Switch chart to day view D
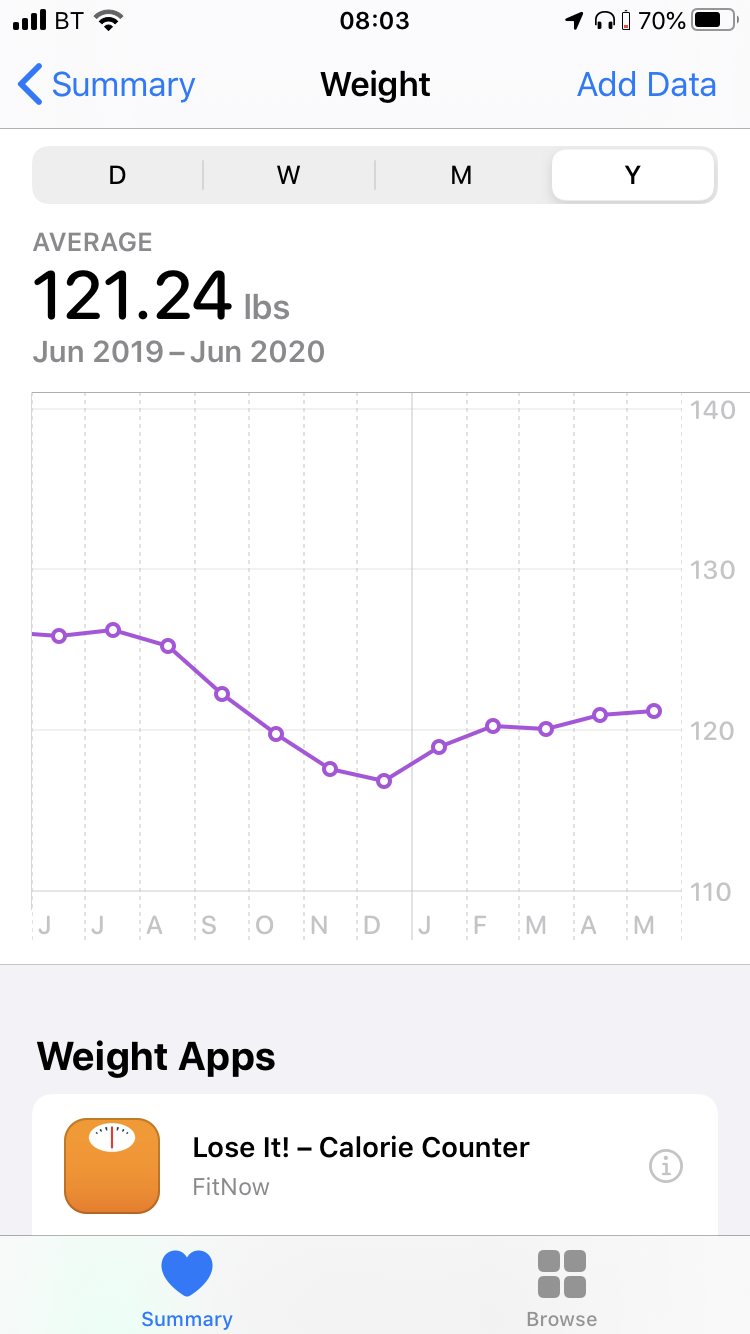Image resolution: width=750 pixels, height=1334 pixels. [x=118, y=175]
